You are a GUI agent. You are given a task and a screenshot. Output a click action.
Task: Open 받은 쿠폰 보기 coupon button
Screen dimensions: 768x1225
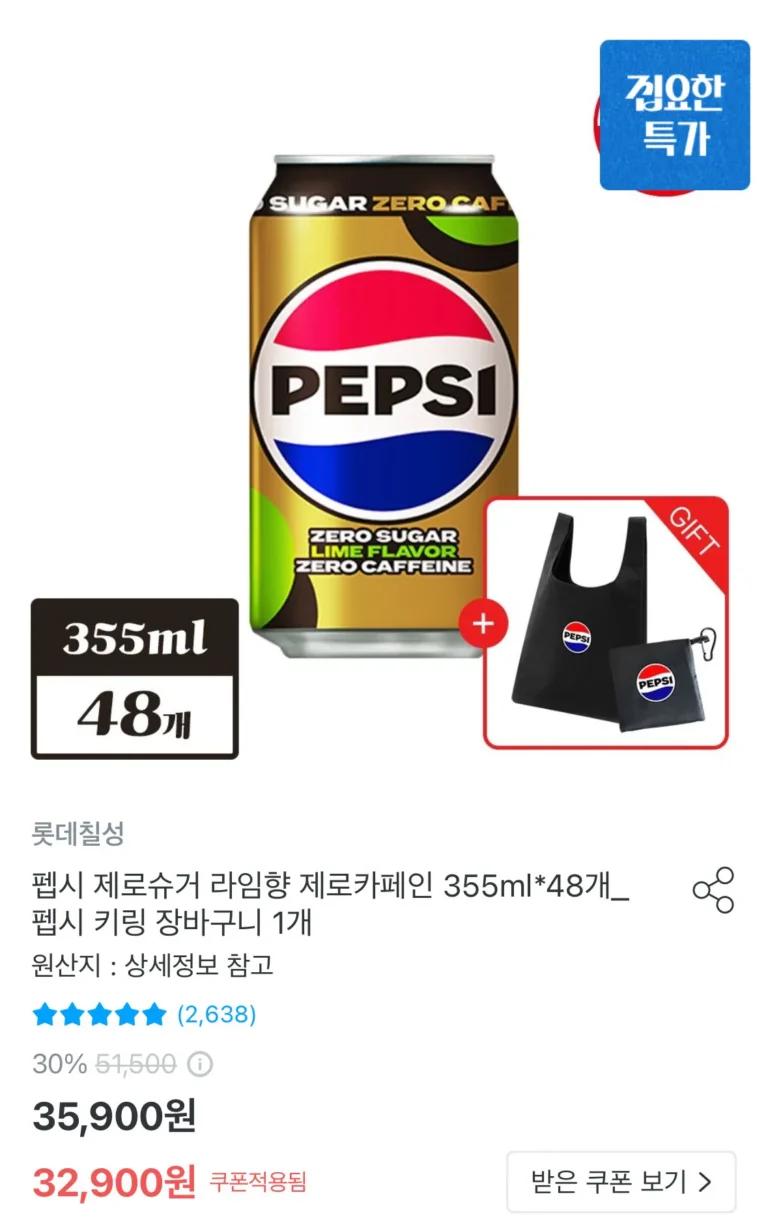coord(621,1182)
